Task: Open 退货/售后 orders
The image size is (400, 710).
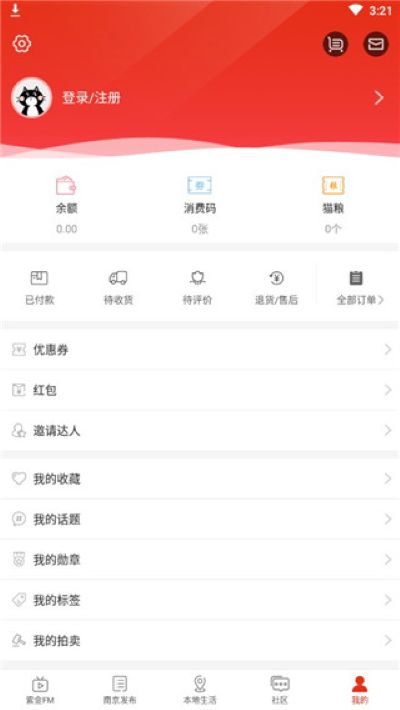Action: (x=276, y=288)
